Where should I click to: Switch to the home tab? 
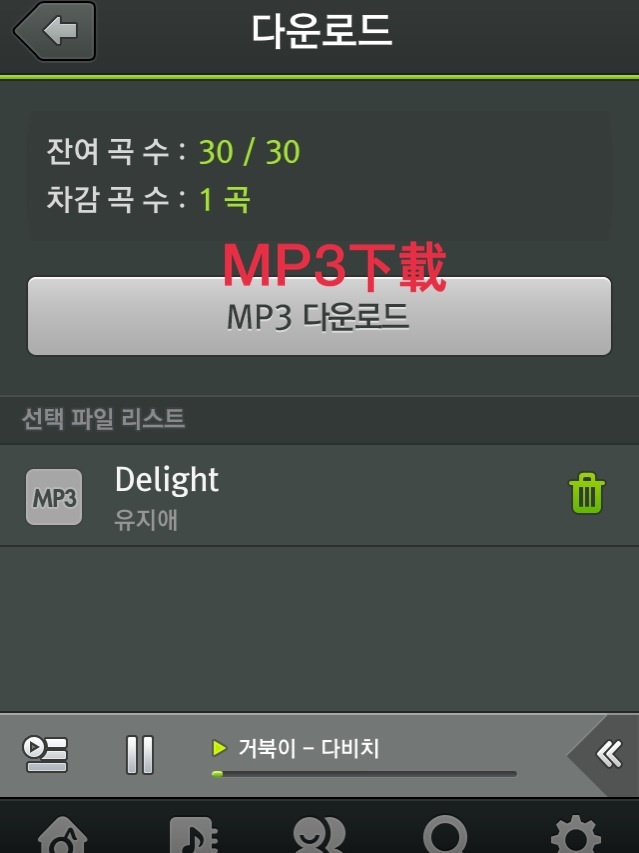click(x=62, y=835)
